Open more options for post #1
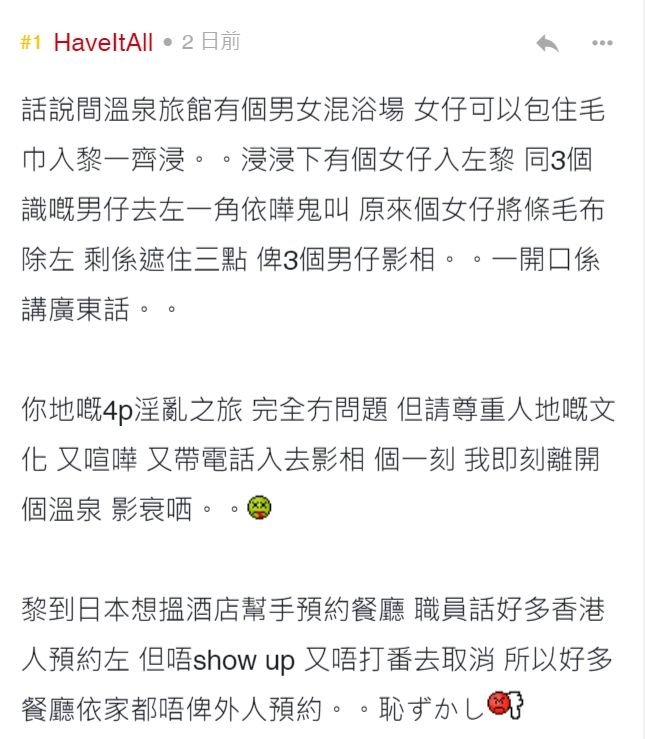This screenshot has height=739, width=645. pyautogui.click(x=602, y=43)
